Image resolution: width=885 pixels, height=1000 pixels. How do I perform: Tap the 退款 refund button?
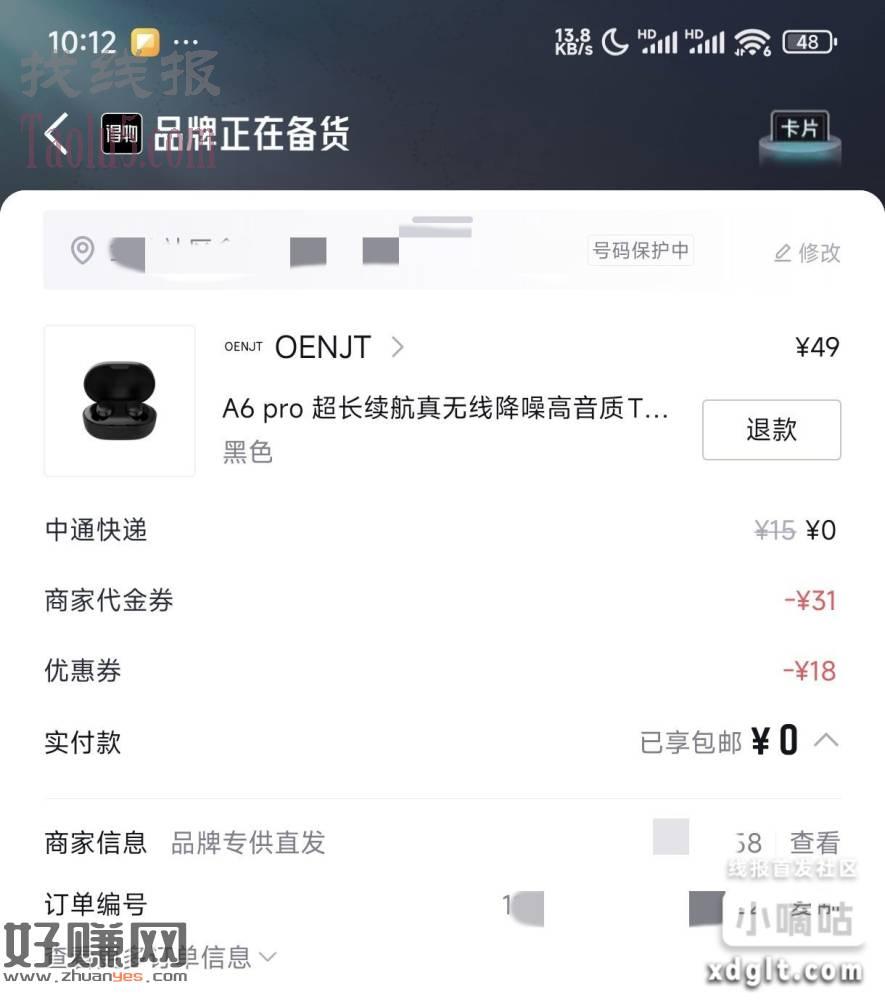pos(771,429)
